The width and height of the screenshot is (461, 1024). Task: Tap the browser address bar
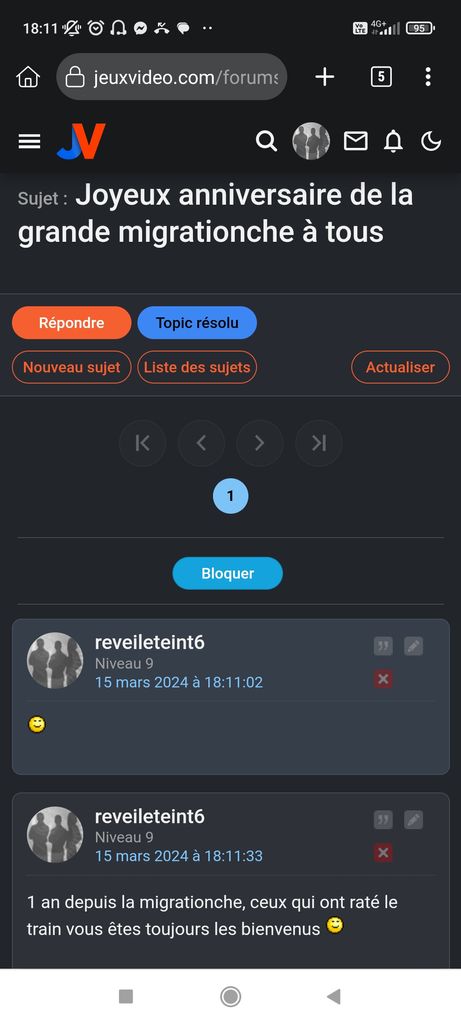coord(172,77)
